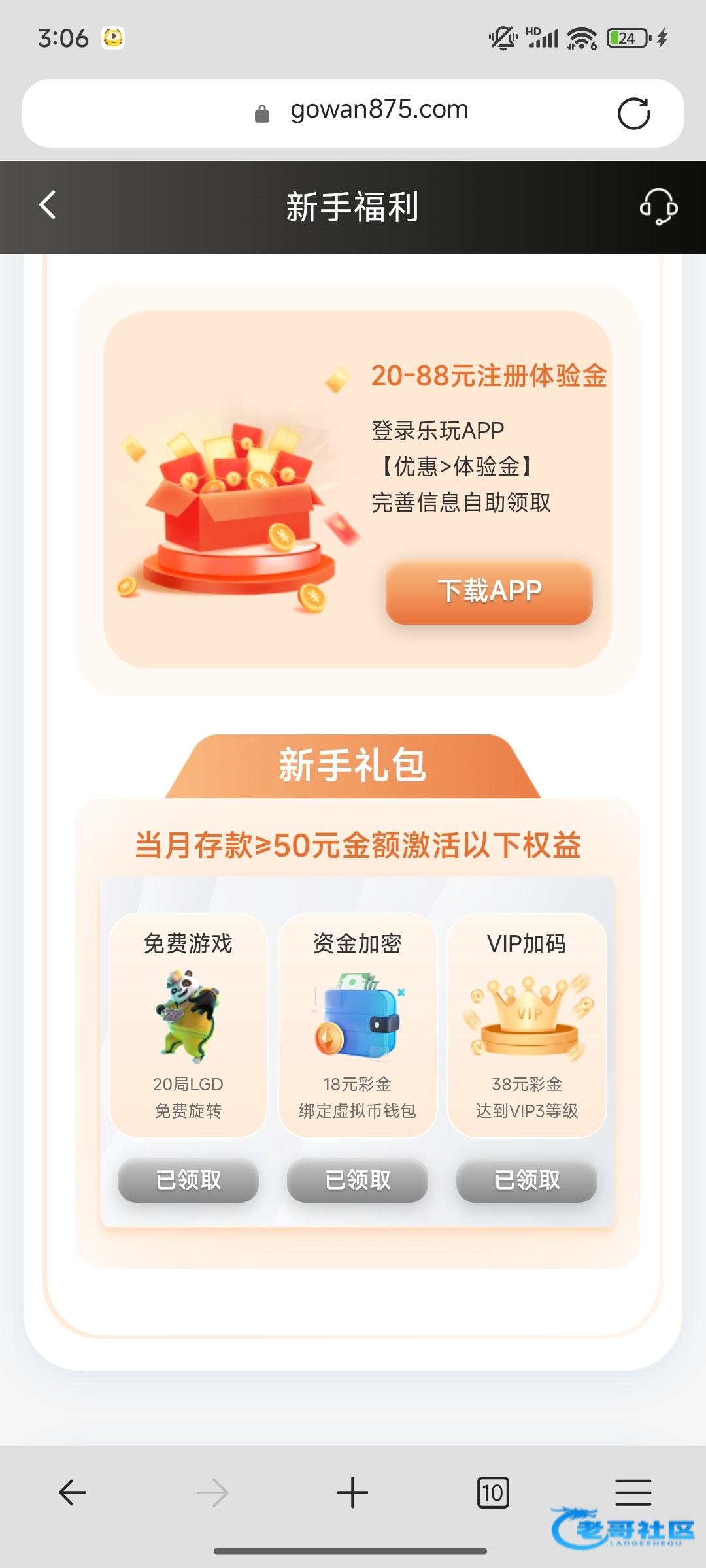
Task: Tap 已领取 under the VIP加码 card
Action: pos(527,1180)
